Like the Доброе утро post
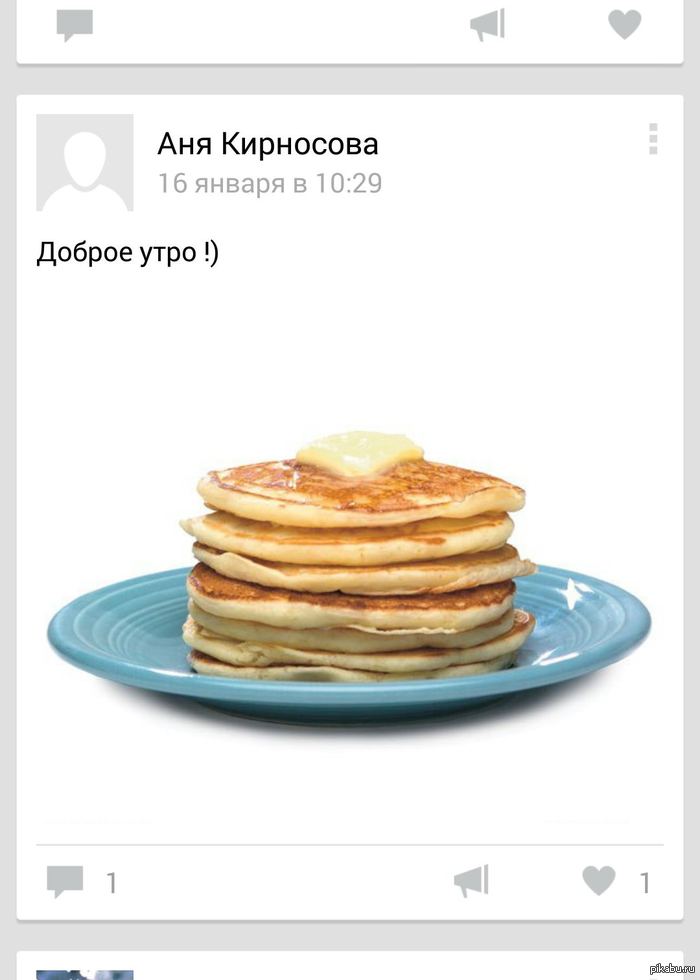700x980 pixels. pyautogui.click(x=600, y=881)
